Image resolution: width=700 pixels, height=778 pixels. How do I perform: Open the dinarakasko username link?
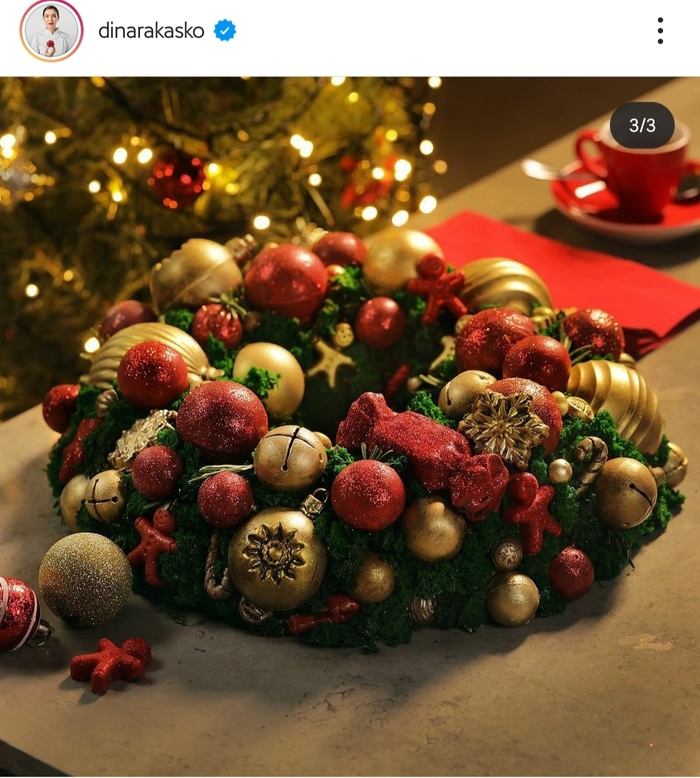[x=151, y=31]
